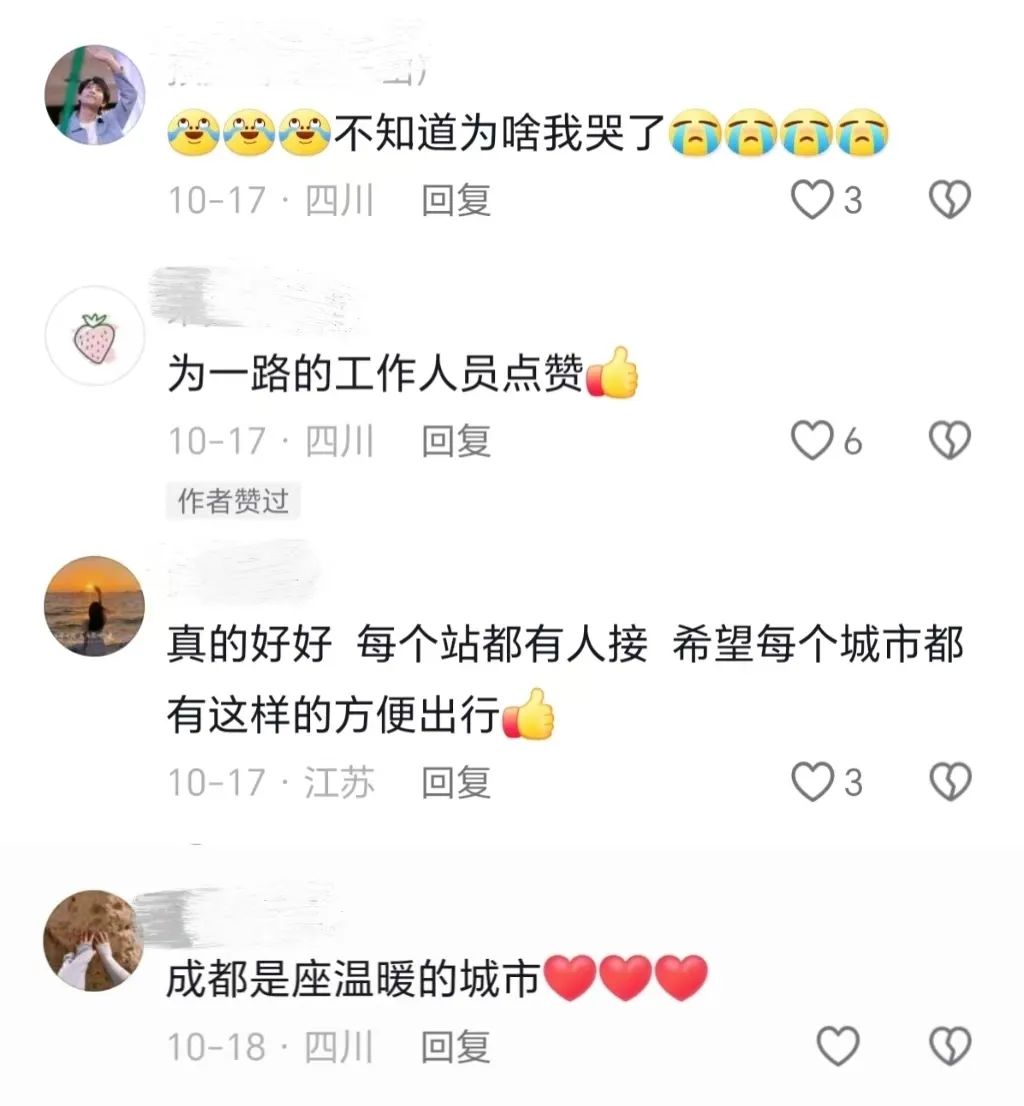Dislike the comment '不知道为啥我哭了'
This screenshot has height=1106, width=1024.
[x=949, y=201]
